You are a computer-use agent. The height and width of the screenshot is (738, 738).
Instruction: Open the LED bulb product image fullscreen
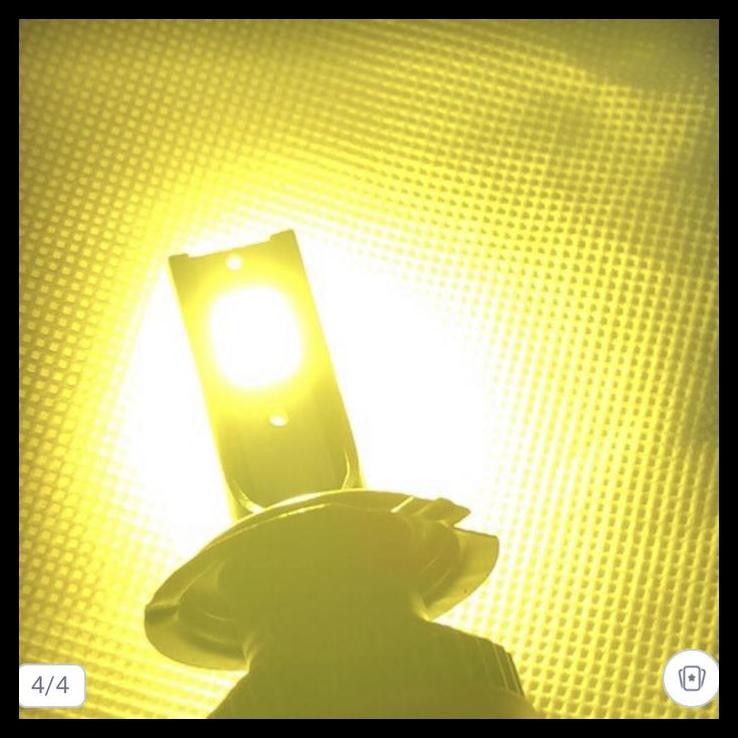point(368,368)
